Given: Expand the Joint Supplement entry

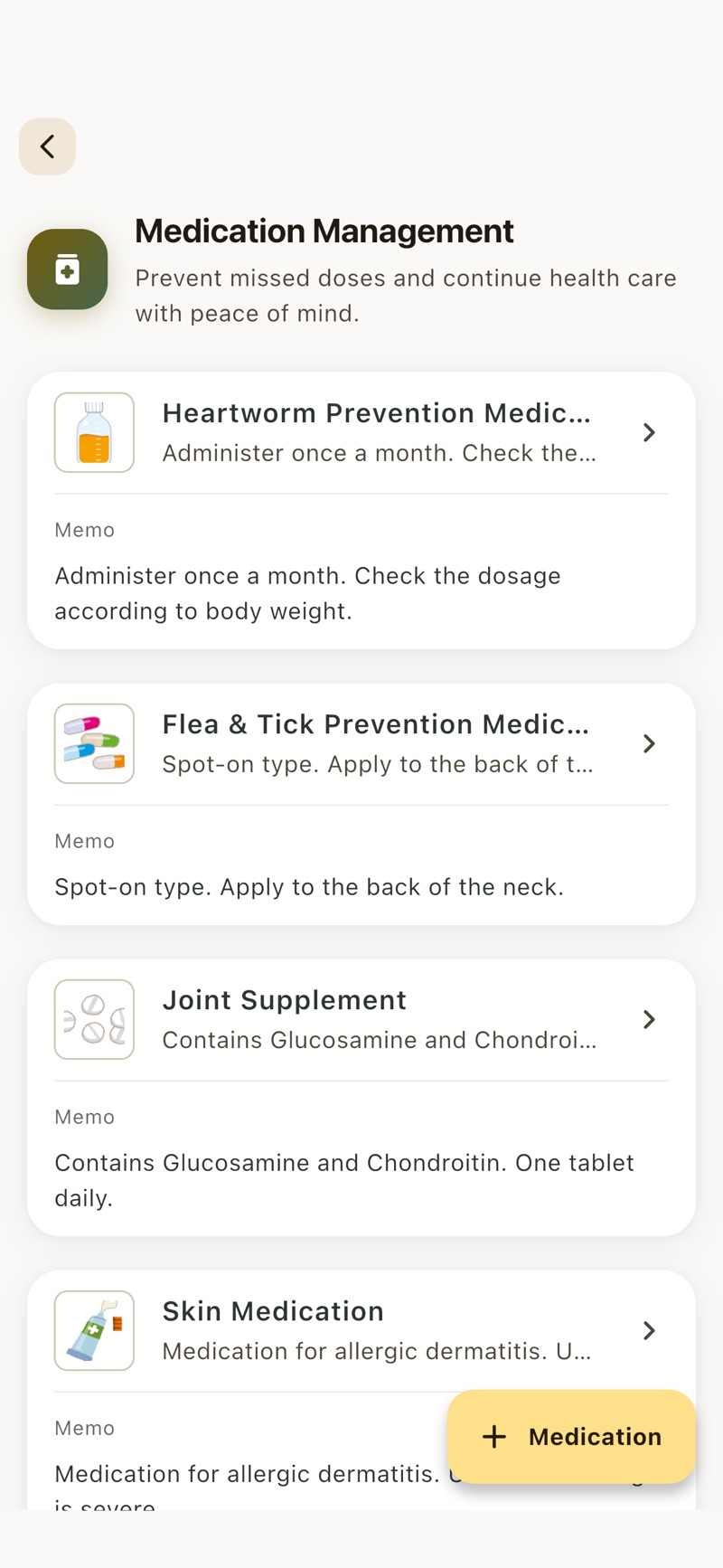Looking at the screenshot, I should pos(648,1019).
